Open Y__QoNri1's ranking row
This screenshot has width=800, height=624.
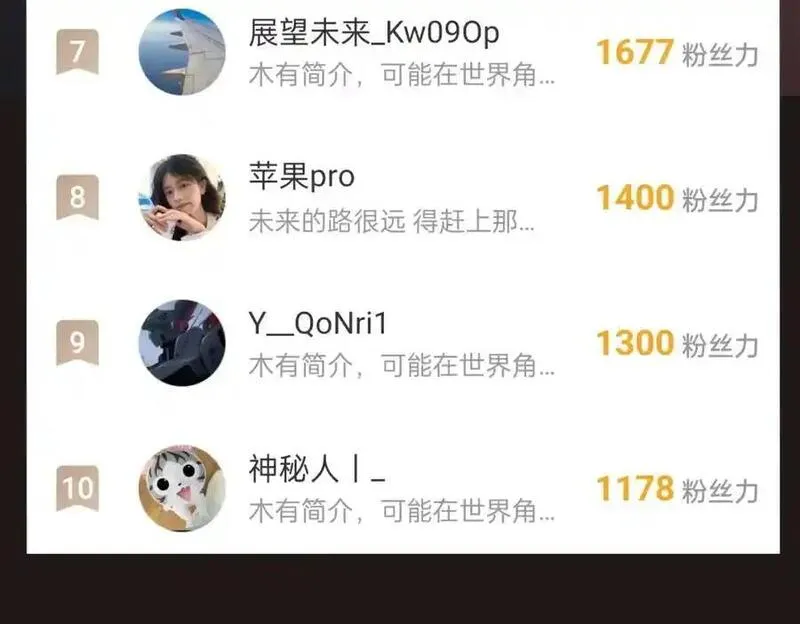(x=400, y=343)
